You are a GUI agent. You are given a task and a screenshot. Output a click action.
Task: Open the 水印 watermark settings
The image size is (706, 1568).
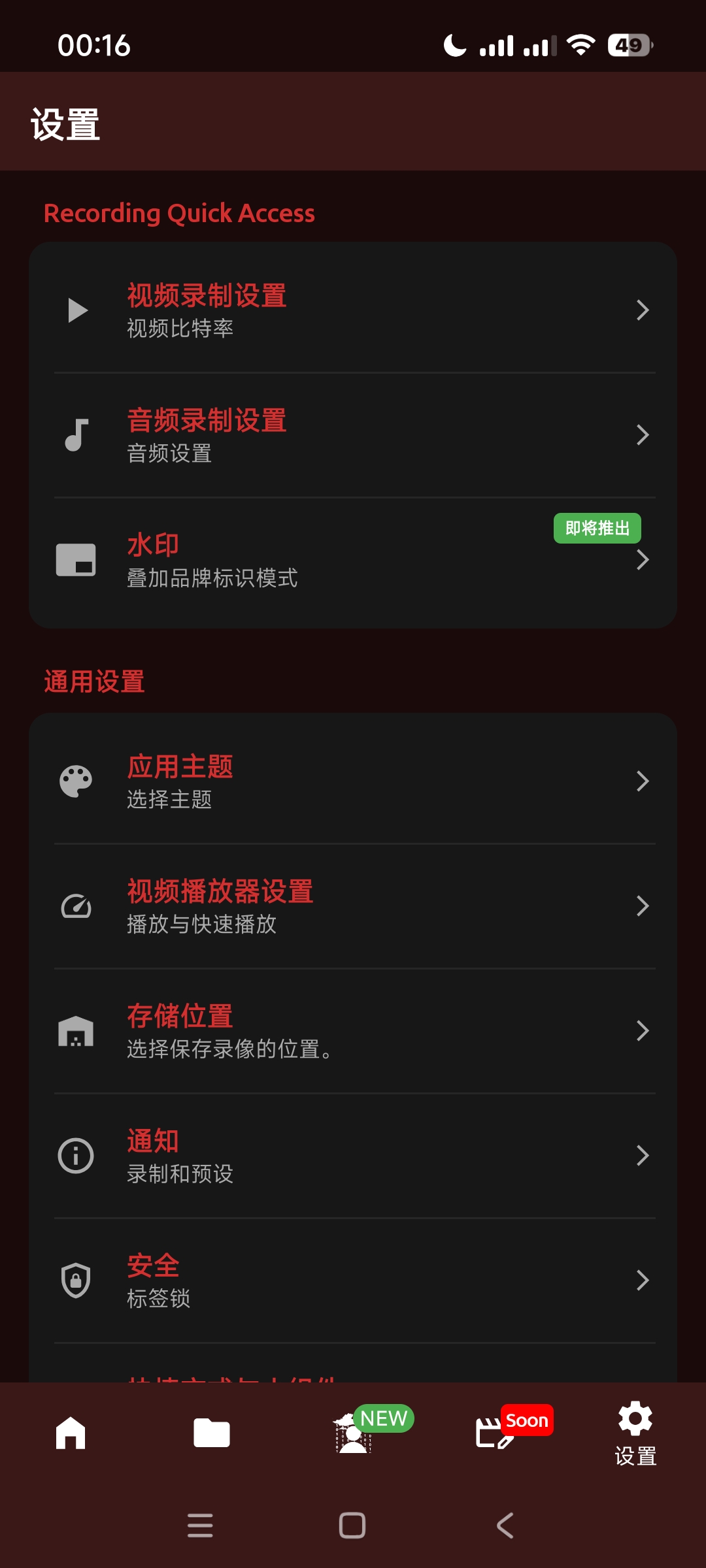(x=353, y=560)
